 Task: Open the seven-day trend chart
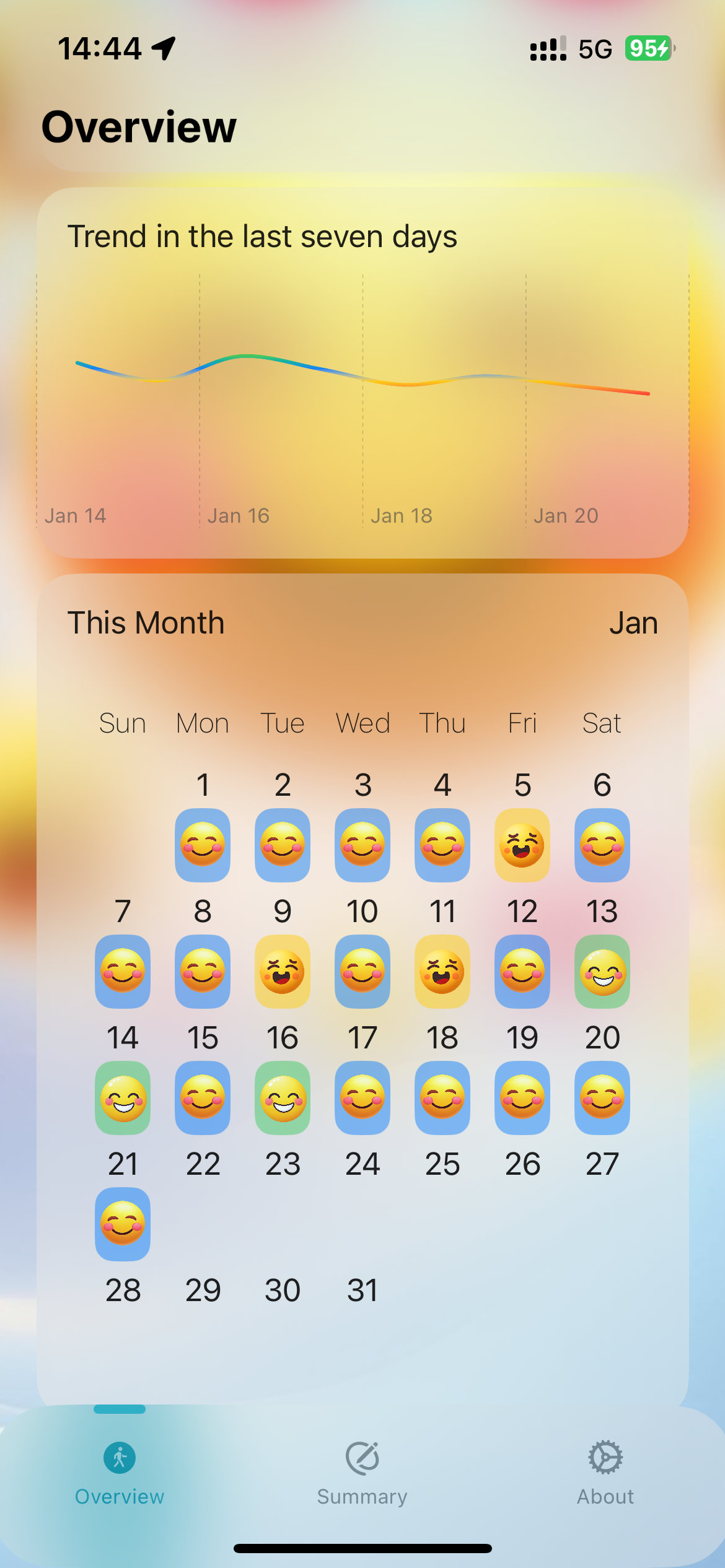click(x=362, y=384)
